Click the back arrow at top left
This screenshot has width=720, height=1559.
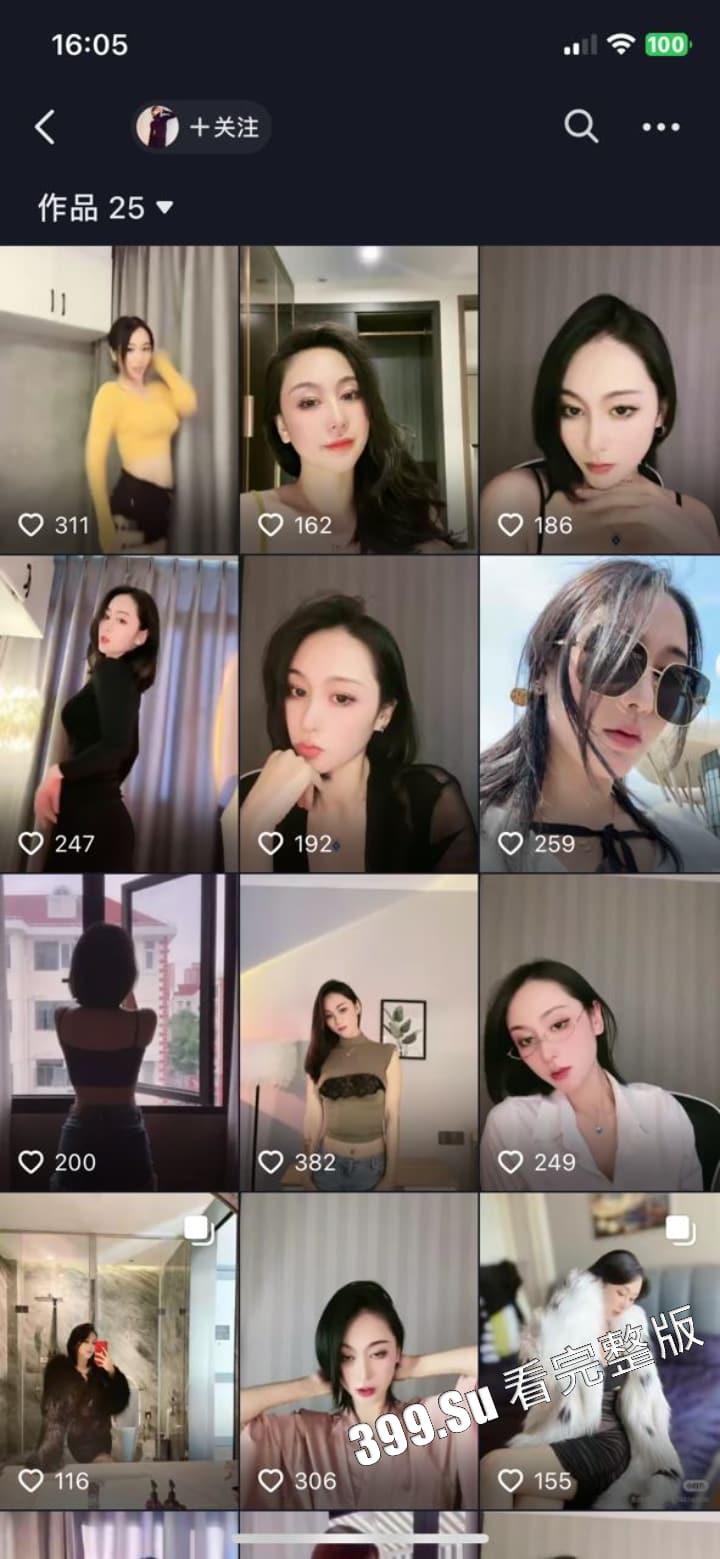(x=44, y=128)
